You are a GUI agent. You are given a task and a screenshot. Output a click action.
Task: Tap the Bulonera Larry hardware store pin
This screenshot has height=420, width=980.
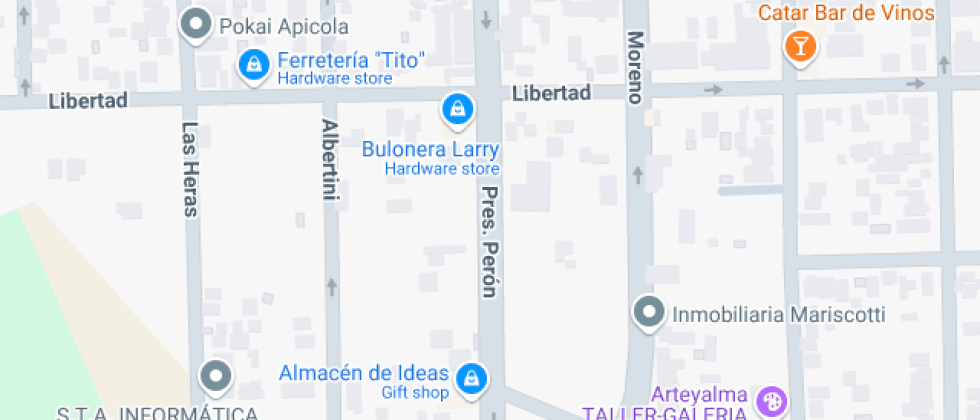click(x=457, y=108)
